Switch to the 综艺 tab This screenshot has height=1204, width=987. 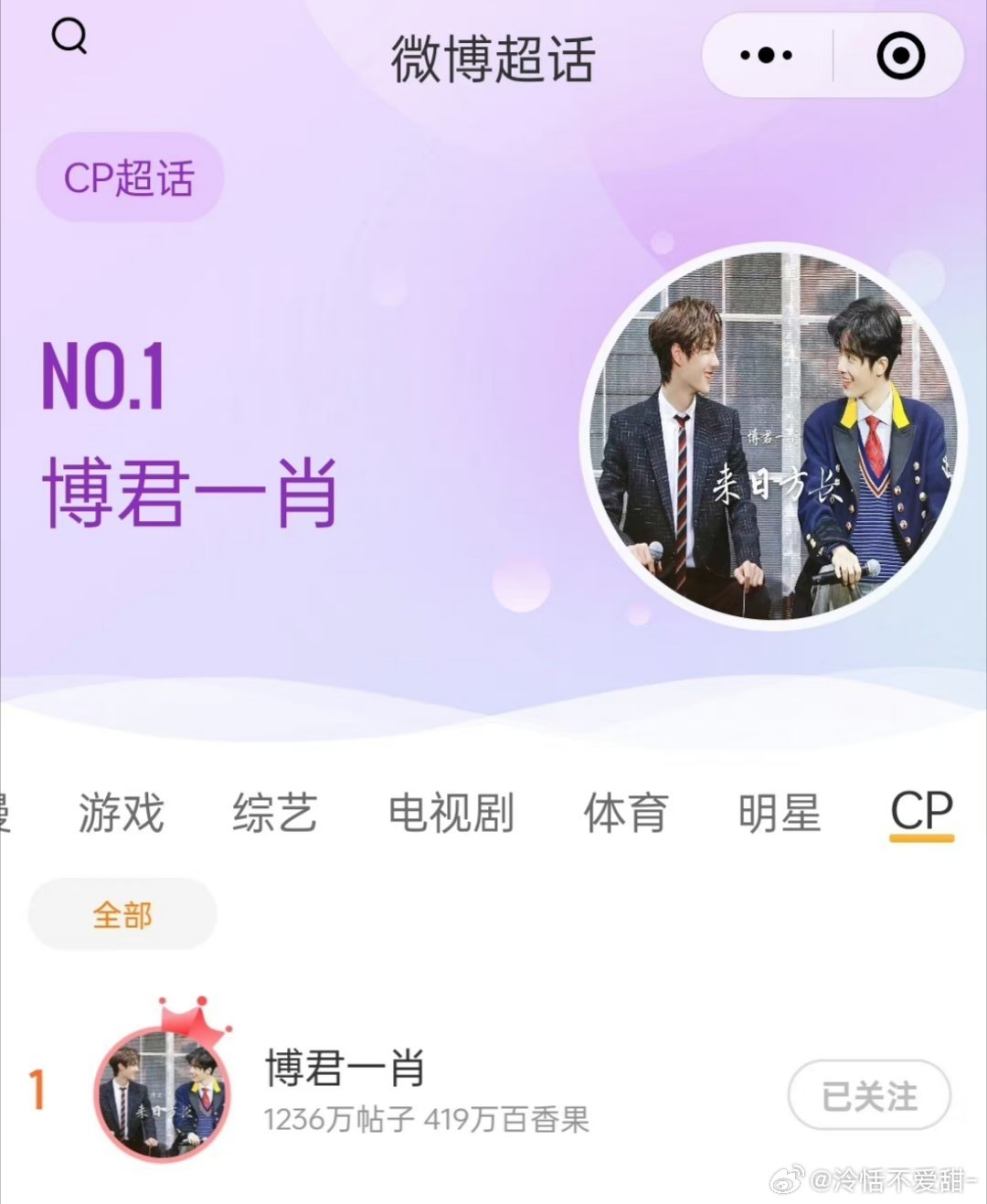point(274,814)
